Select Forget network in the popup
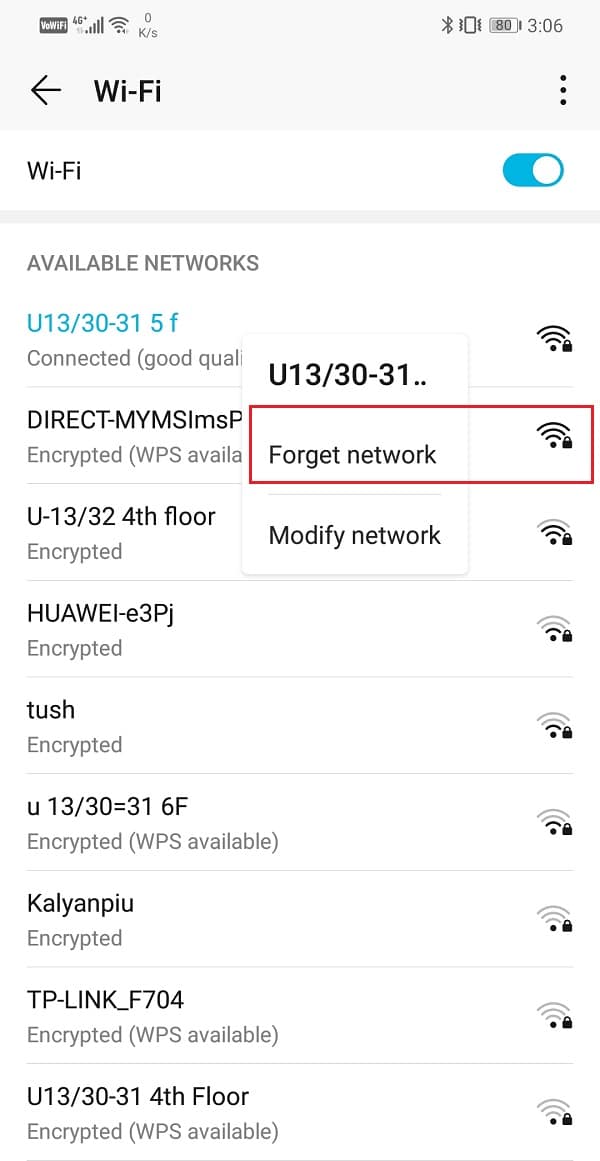Image resolution: width=600 pixels, height=1161 pixels. (x=353, y=455)
